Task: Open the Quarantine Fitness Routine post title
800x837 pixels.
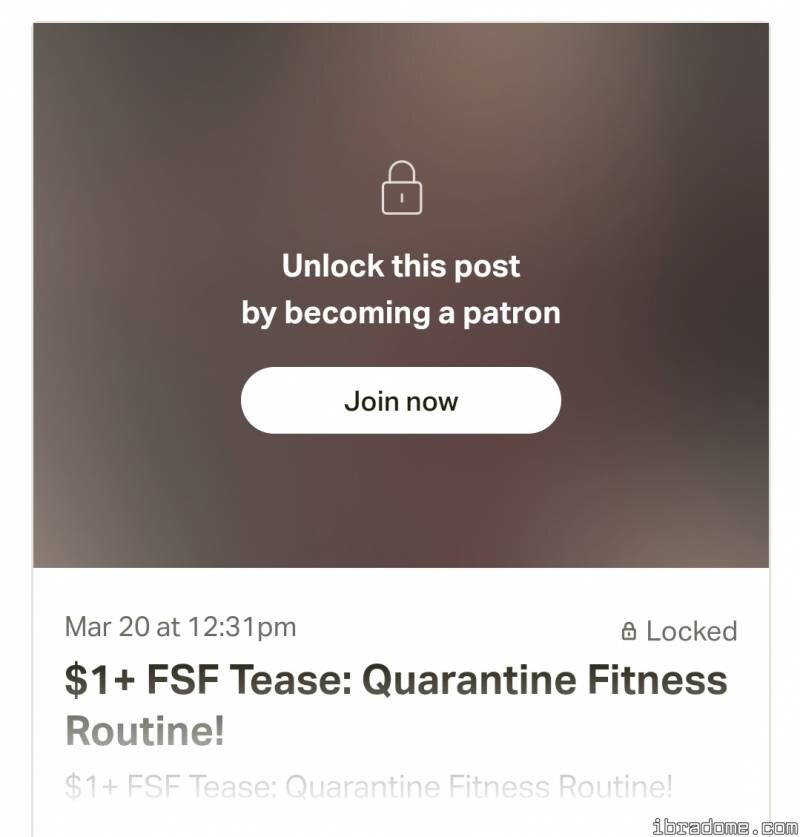Action: tap(395, 682)
